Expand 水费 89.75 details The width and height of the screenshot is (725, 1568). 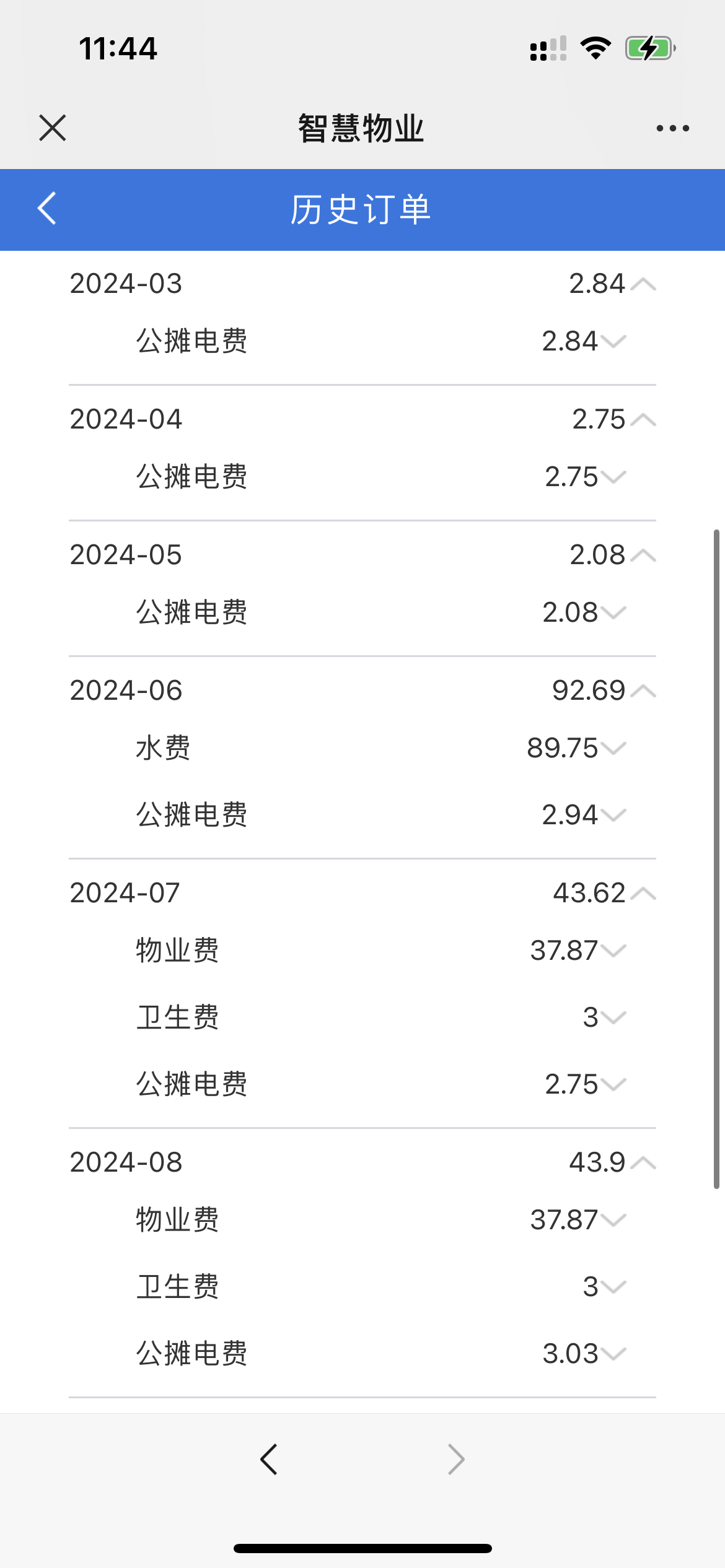click(x=614, y=748)
